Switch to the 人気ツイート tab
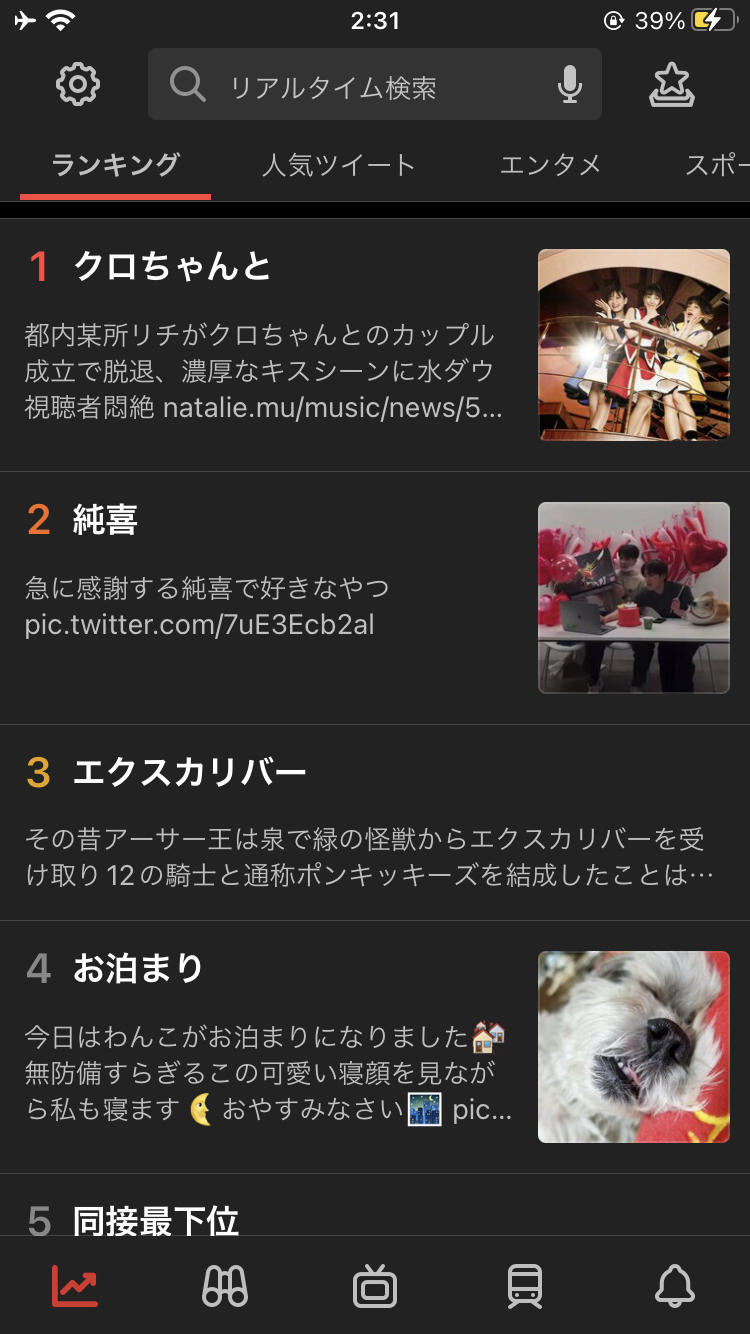Viewport: 750px width, 1334px height. pyautogui.click(x=338, y=165)
